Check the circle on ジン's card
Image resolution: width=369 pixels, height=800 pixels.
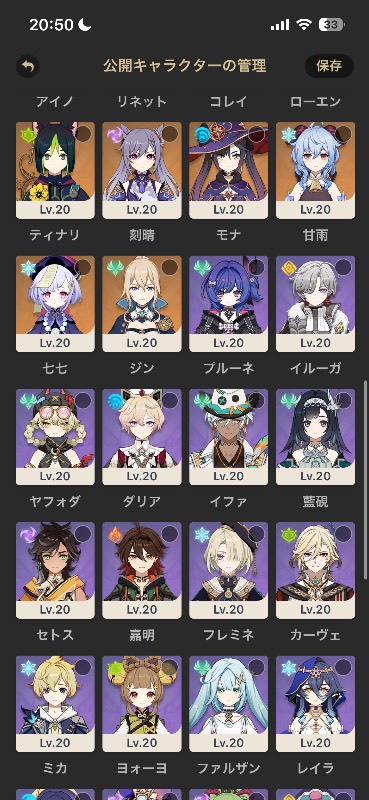point(169,267)
